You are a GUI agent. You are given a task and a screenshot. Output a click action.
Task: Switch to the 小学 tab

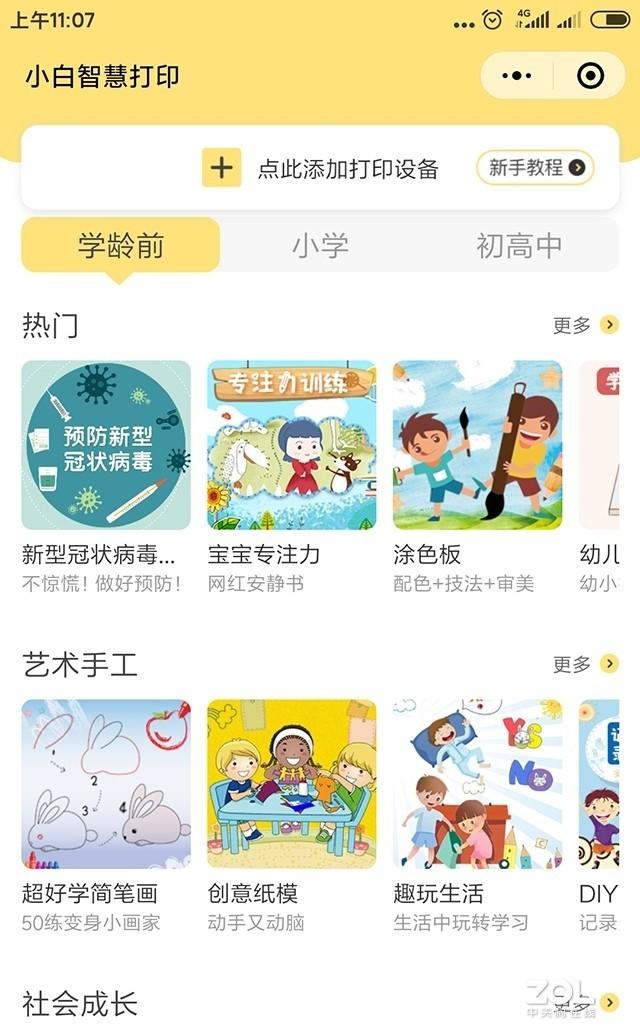[320, 245]
